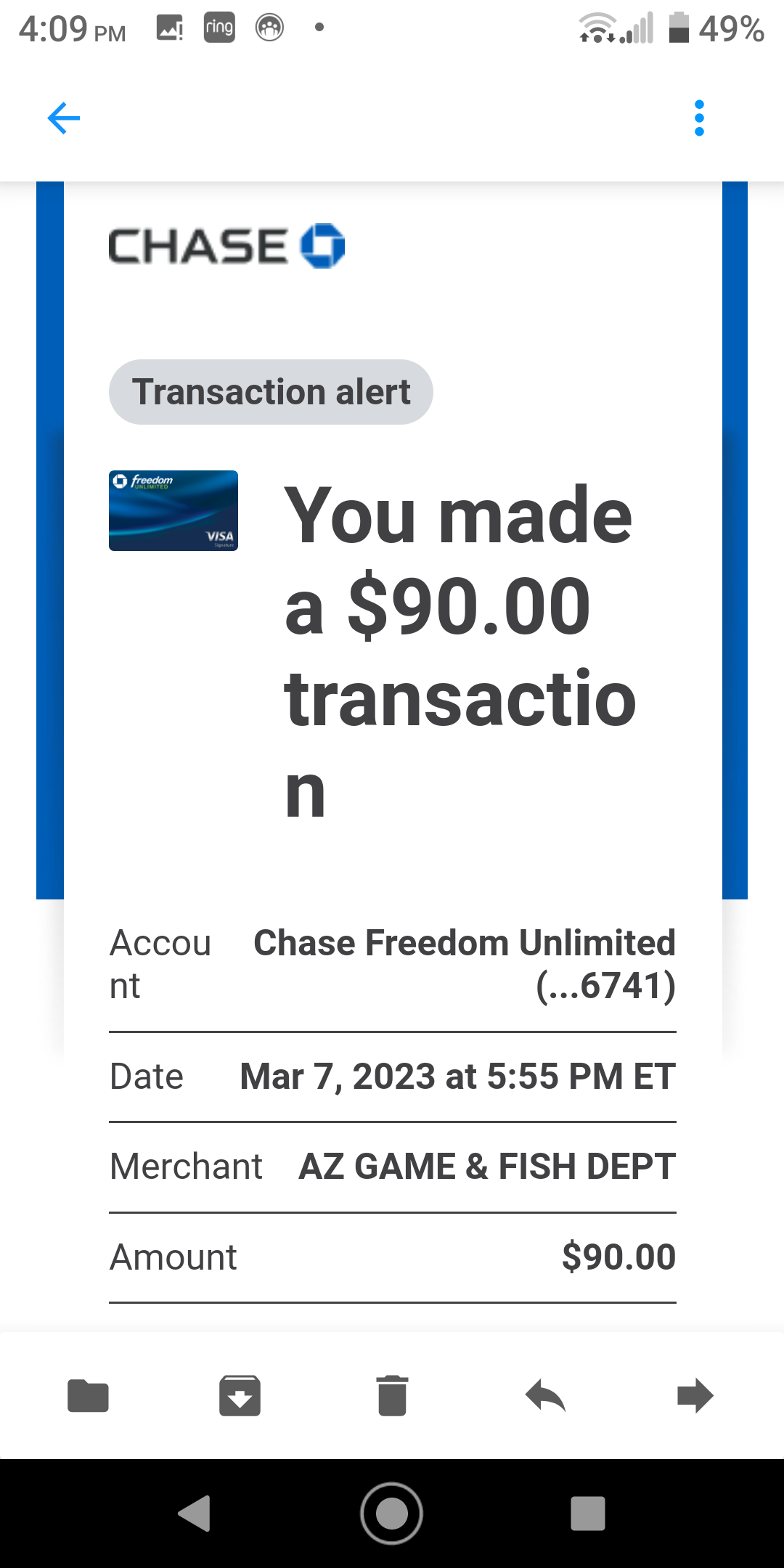The height and width of the screenshot is (1568, 784).
Task: Archive this Chase email
Action: [240, 1395]
